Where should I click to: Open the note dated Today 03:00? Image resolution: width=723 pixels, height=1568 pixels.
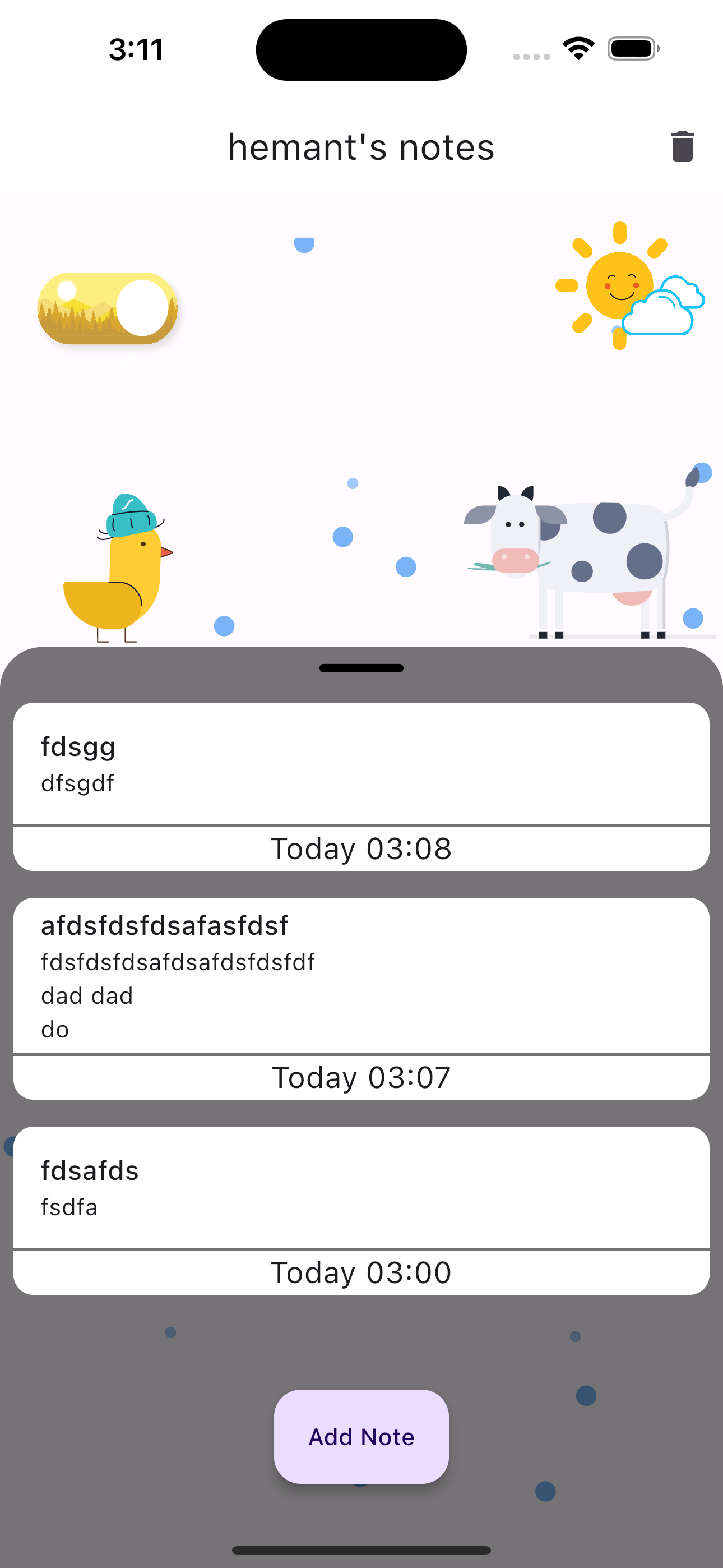[361, 1271]
